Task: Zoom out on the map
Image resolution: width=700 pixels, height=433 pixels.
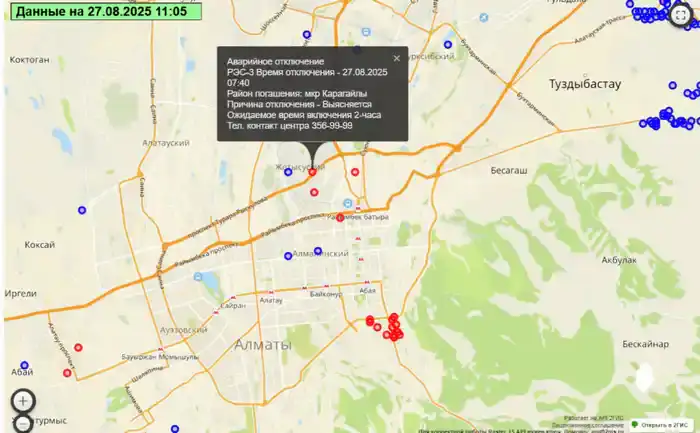Action: (23, 425)
